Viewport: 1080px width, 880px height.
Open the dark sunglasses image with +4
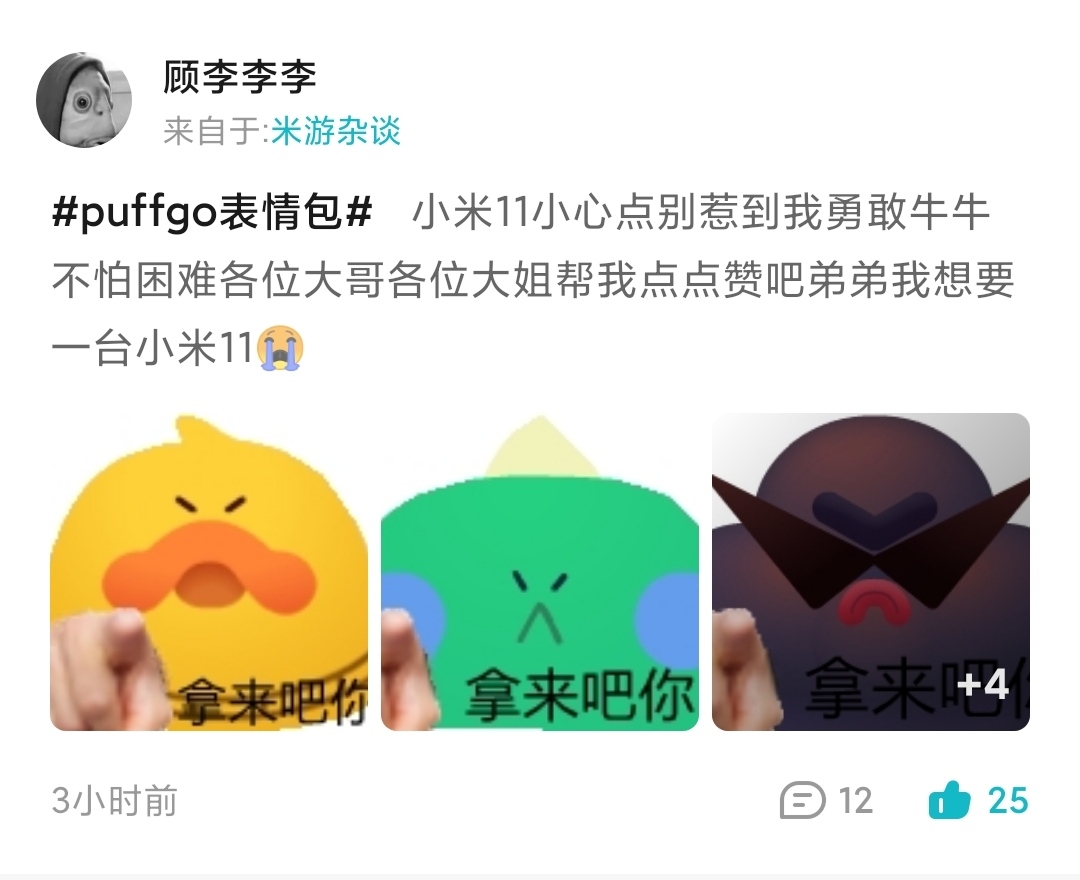click(870, 572)
